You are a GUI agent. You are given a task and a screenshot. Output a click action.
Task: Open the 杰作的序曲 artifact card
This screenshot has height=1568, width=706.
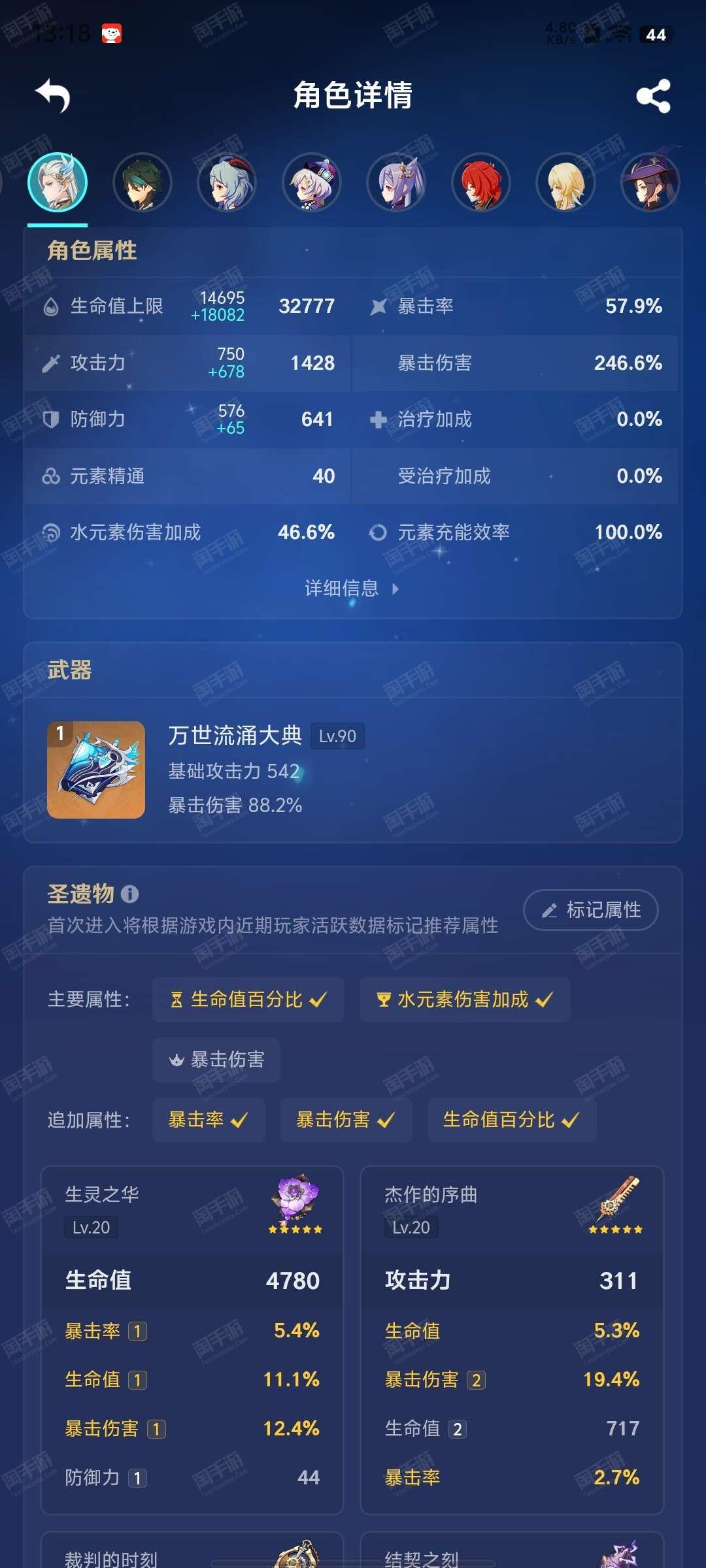pyautogui.click(x=512, y=1339)
